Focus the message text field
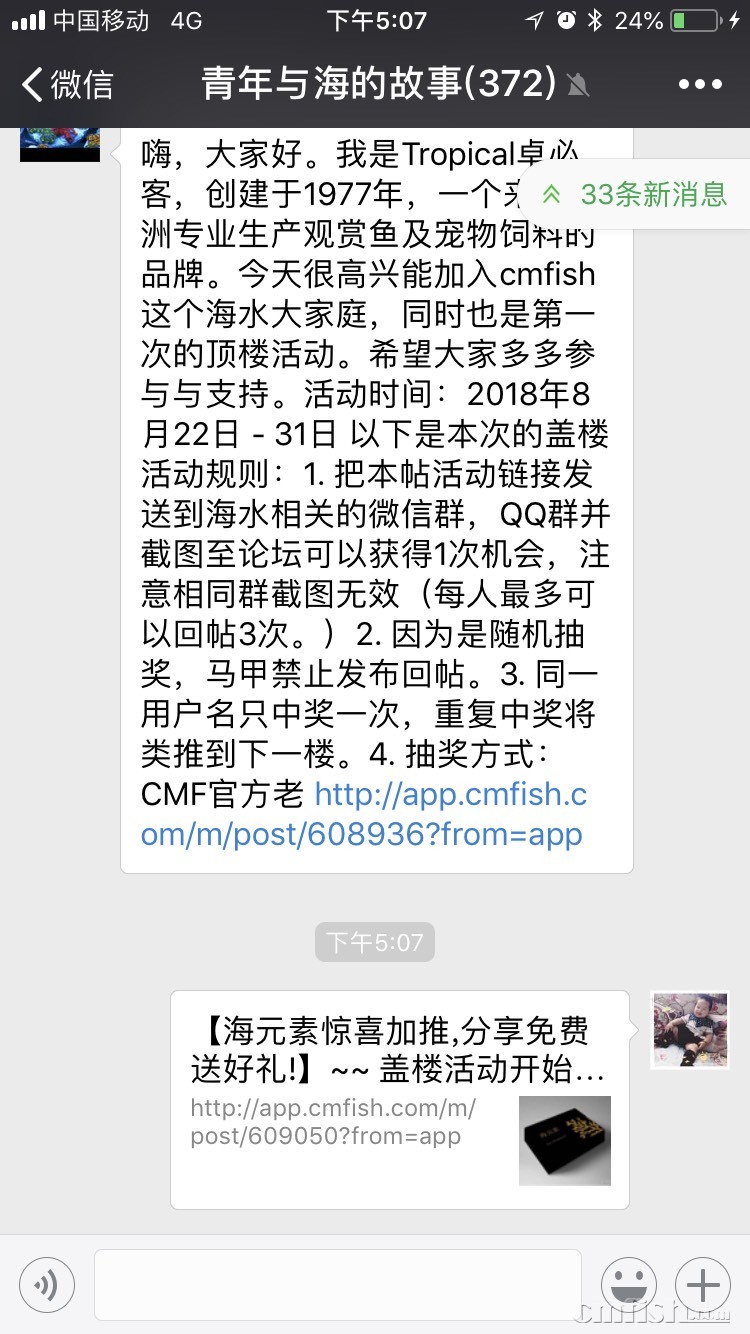The image size is (750, 1334). 338,1284
